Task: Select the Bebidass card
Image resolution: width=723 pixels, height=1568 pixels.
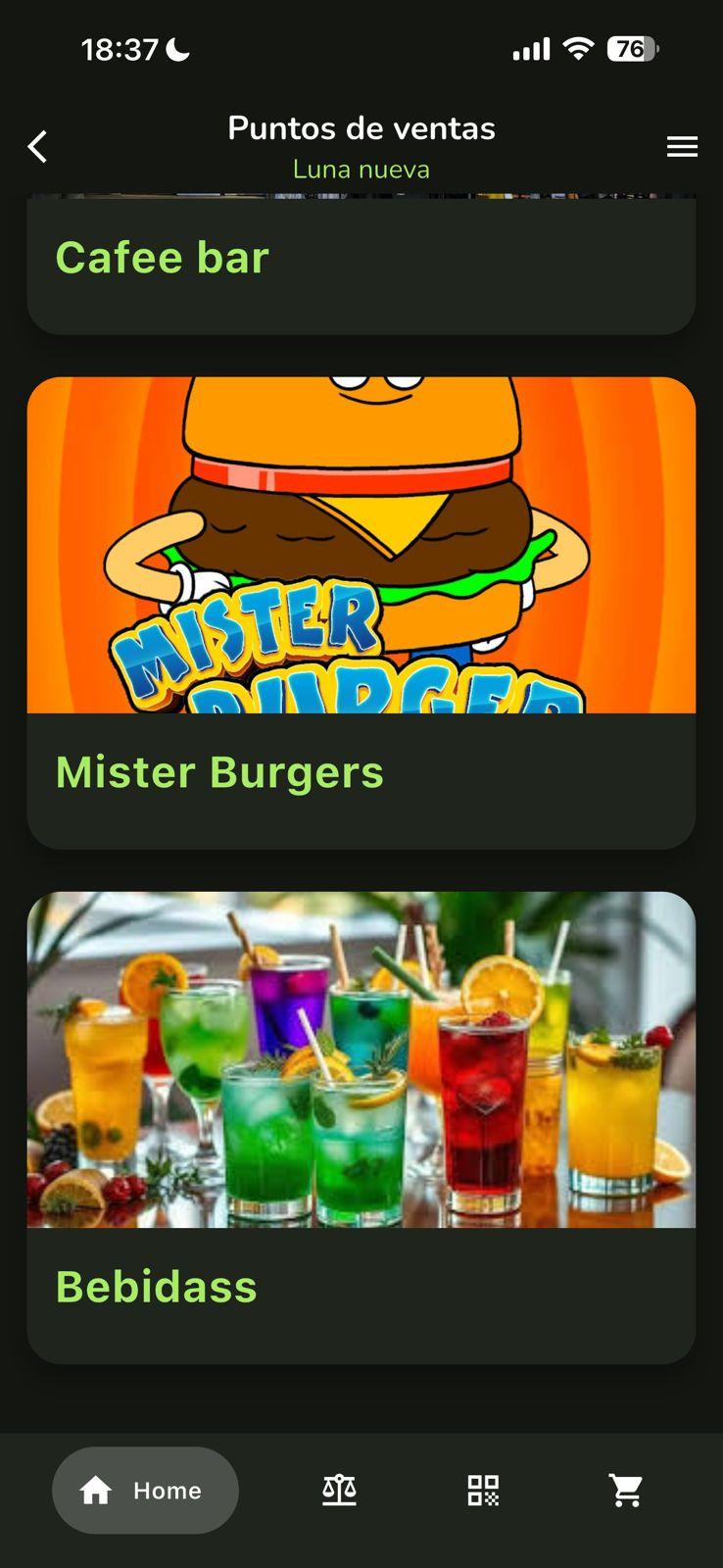Action: tap(361, 1128)
